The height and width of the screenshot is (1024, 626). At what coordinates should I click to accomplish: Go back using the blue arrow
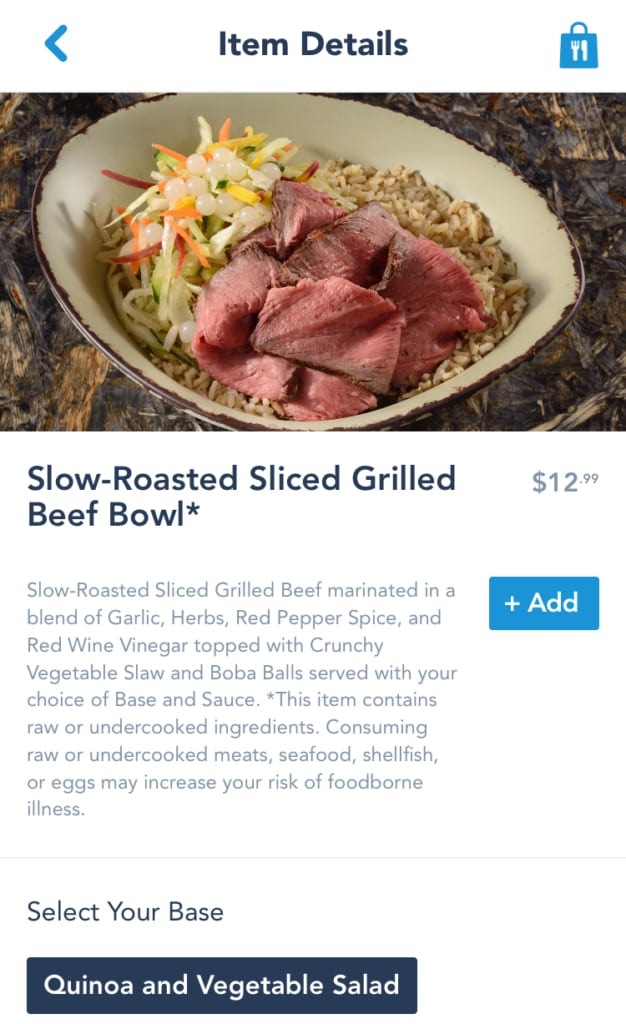[x=56, y=44]
